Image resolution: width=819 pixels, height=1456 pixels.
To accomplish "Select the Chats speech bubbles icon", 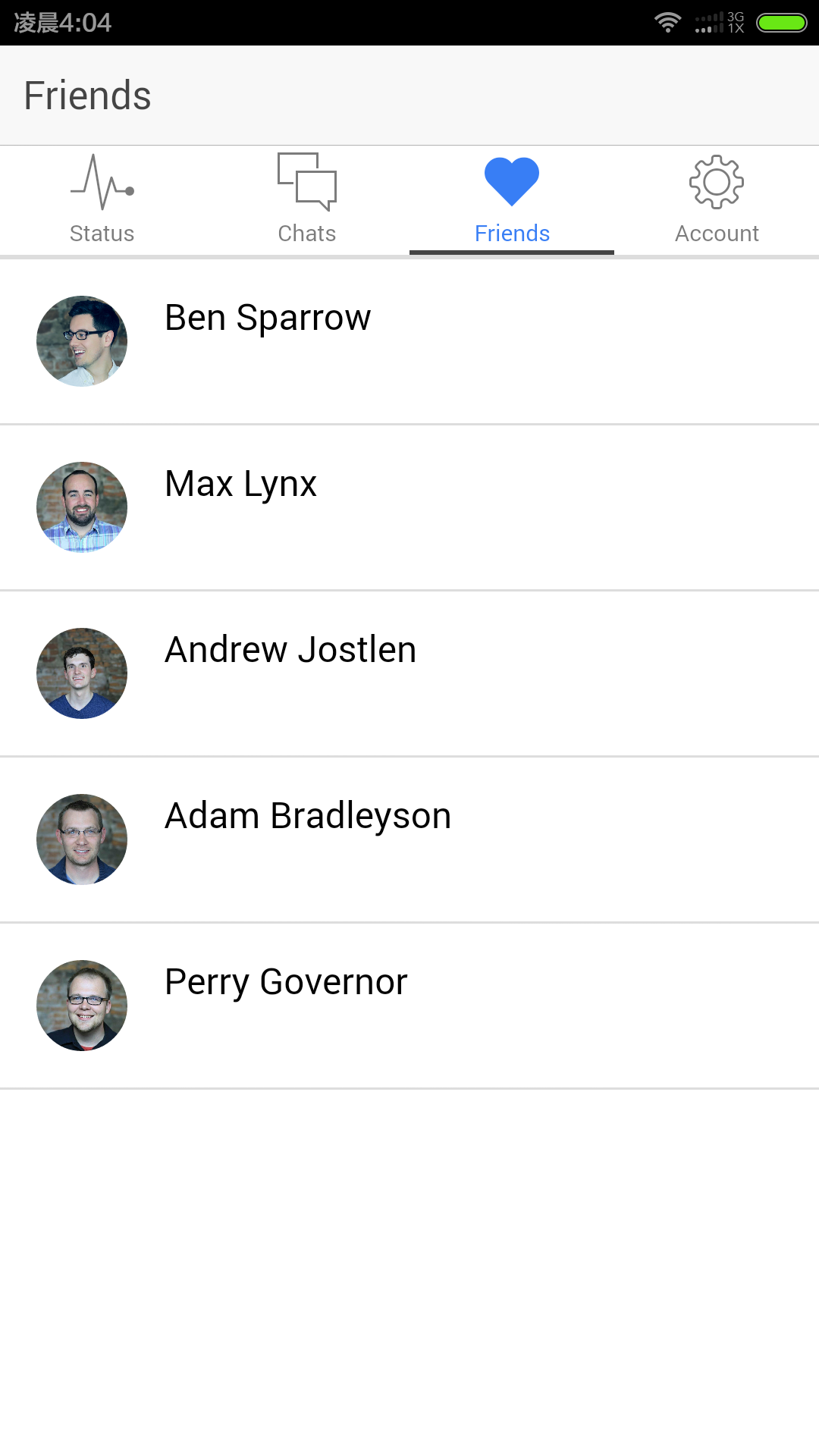I will (306, 182).
